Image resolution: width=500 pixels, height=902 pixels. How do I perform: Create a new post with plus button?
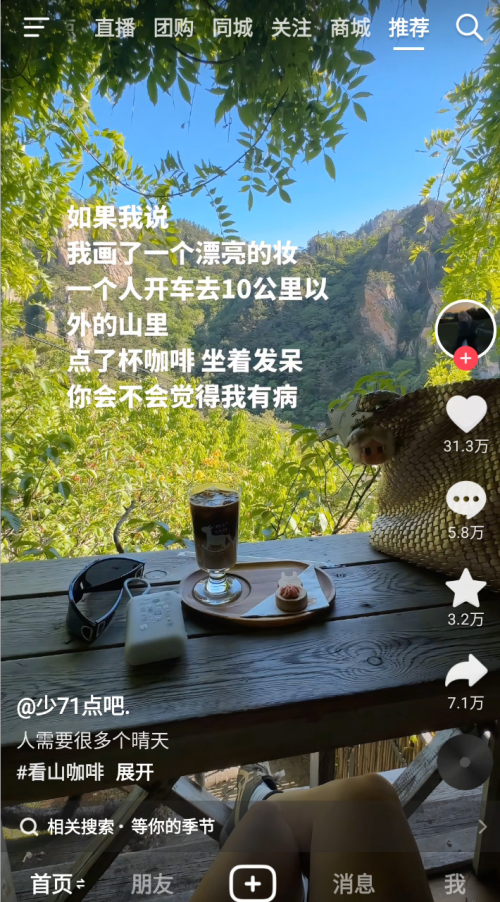click(253, 884)
